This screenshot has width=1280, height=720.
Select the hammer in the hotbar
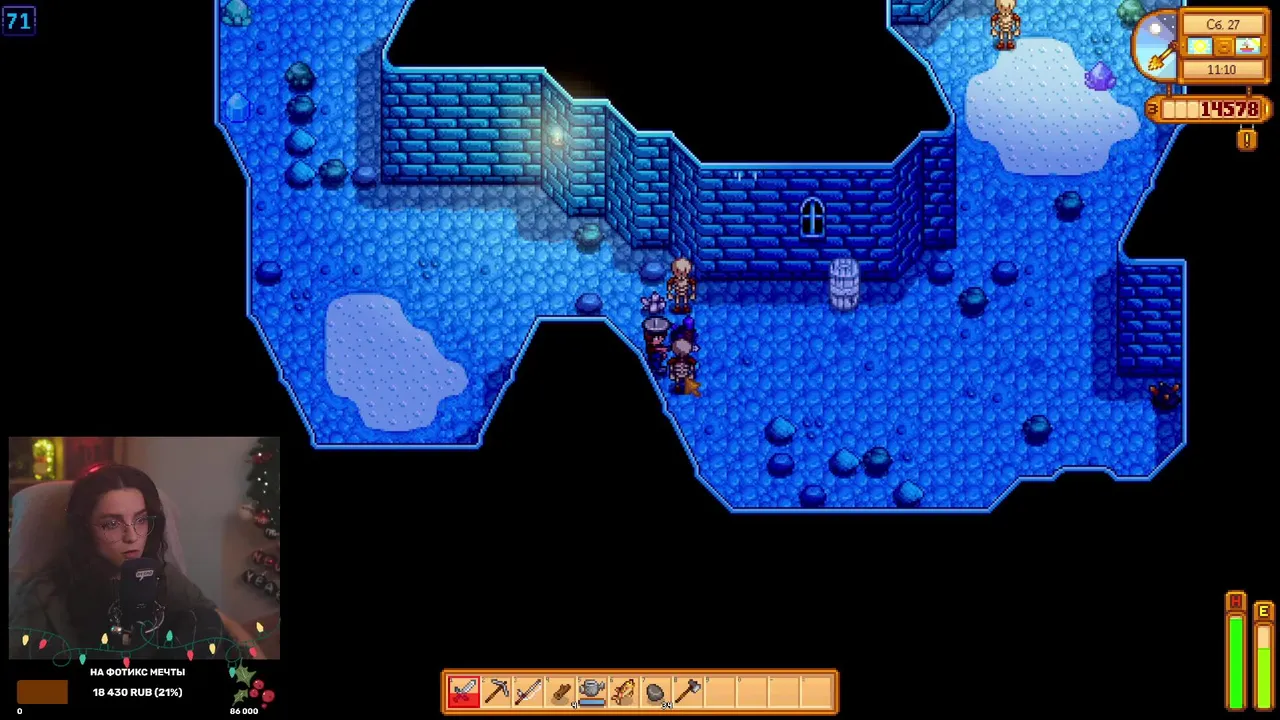click(x=688, y=692)
